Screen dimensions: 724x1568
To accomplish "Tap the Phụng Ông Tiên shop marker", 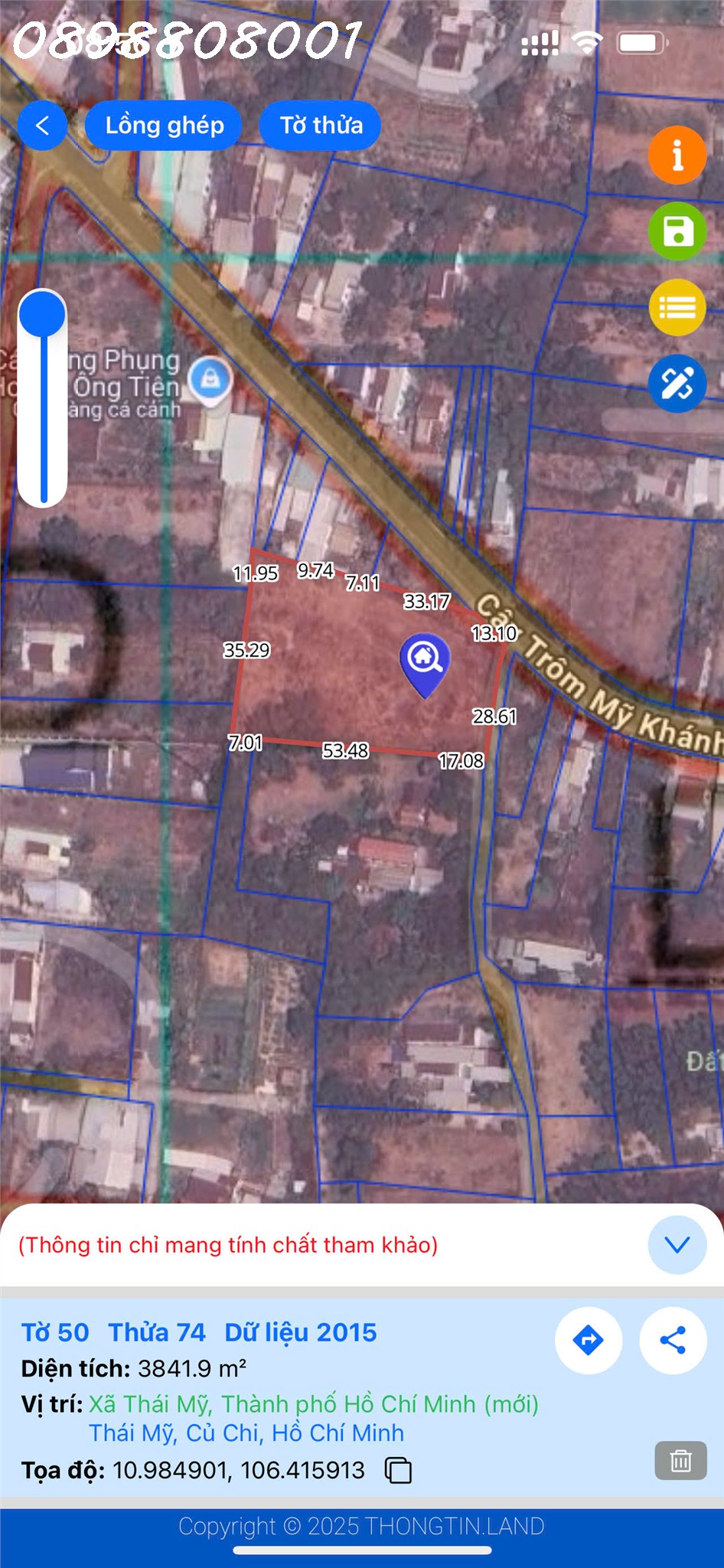I will (x=210, y=379).
